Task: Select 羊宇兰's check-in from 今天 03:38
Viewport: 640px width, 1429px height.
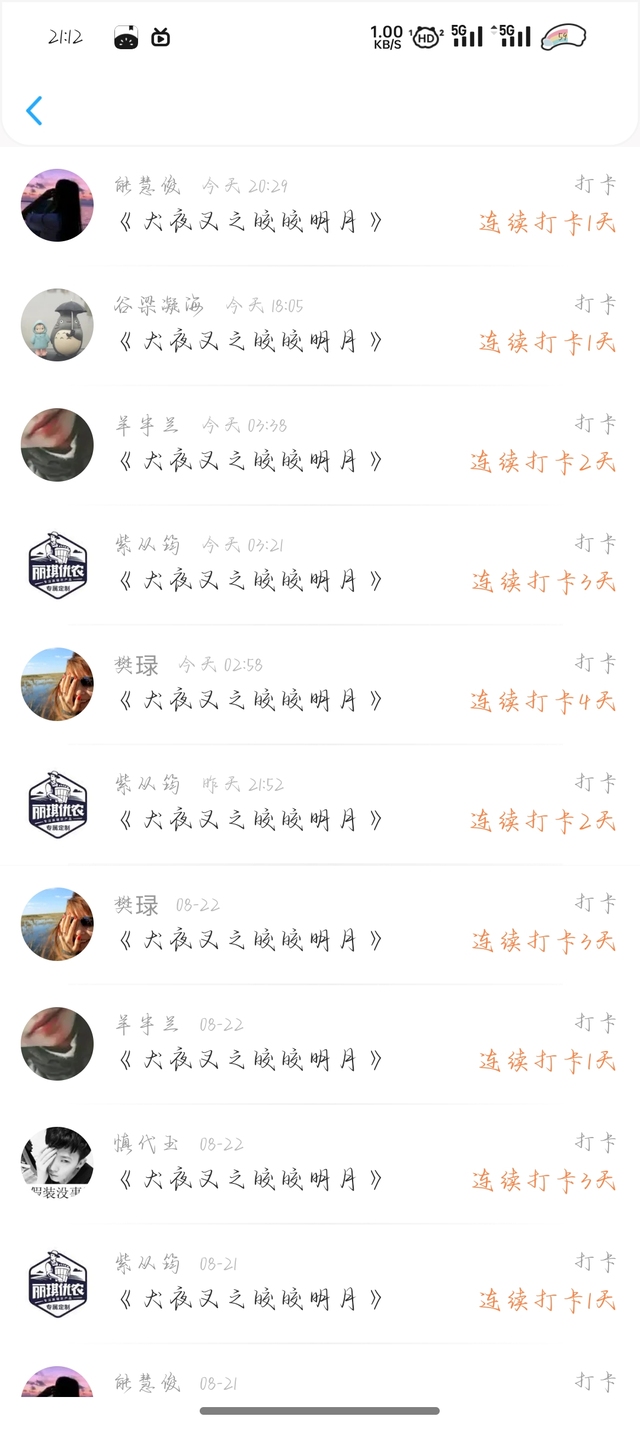Action: pos(320,445)
